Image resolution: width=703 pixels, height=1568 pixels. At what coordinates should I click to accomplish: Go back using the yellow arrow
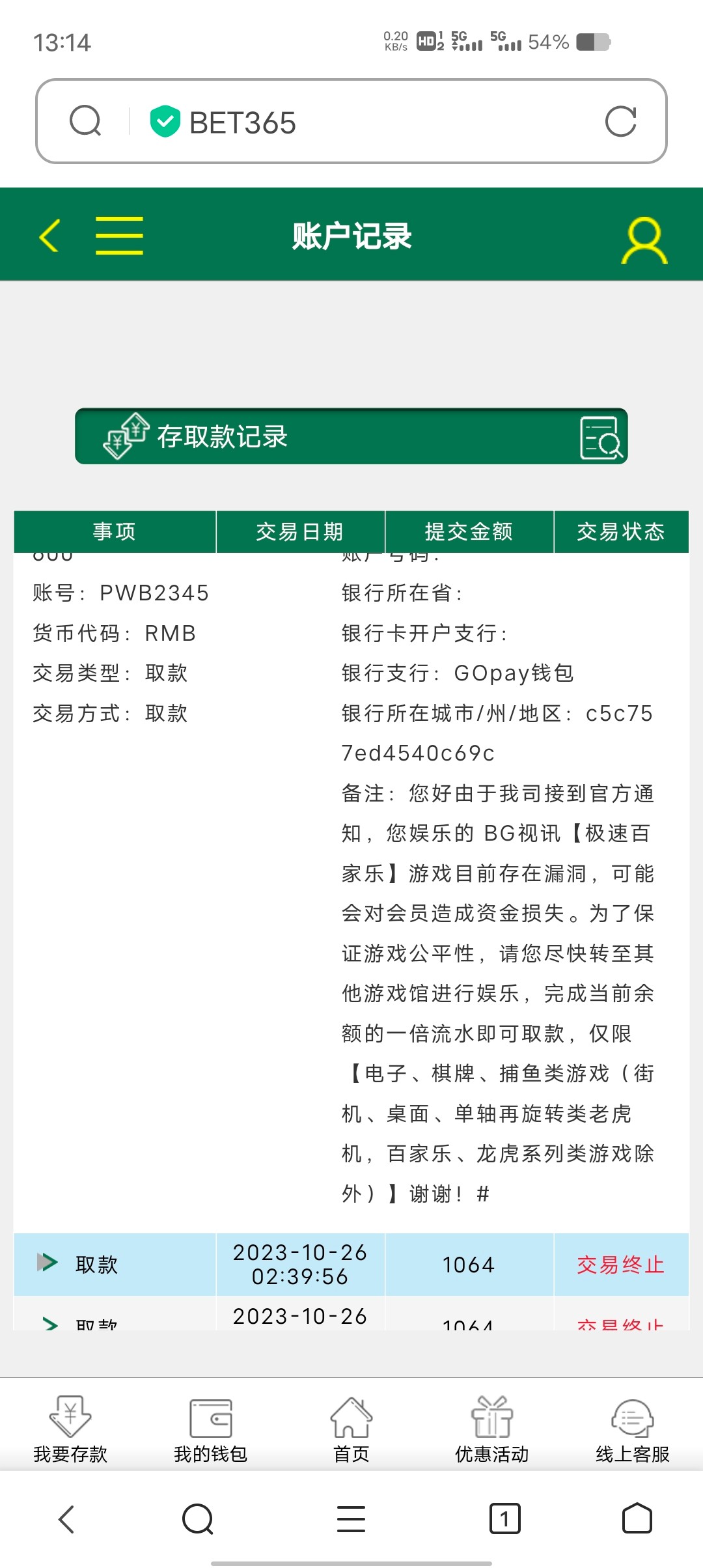tap(49, 236)
